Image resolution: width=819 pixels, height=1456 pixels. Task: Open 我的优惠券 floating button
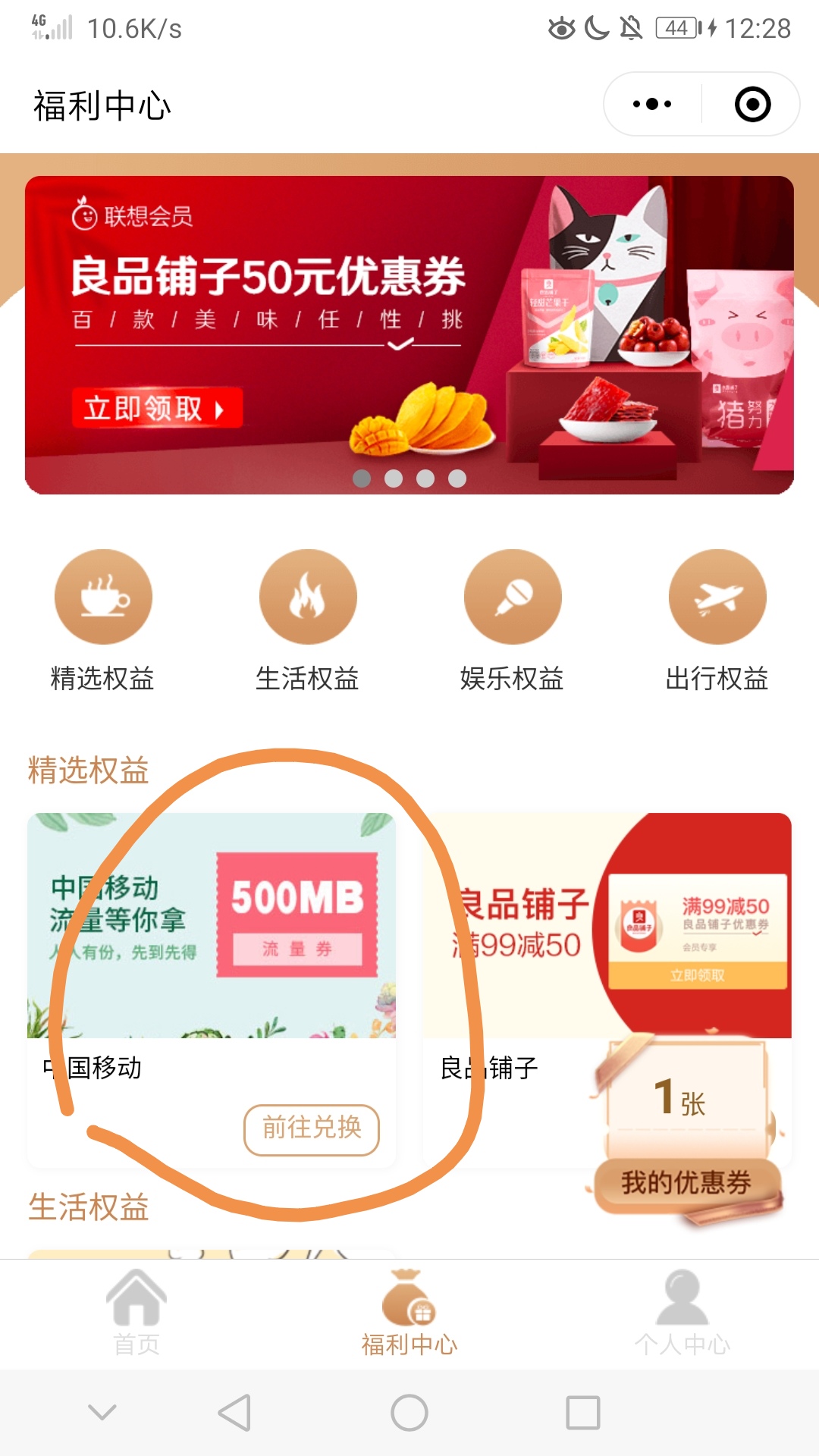pos(686,1182)
